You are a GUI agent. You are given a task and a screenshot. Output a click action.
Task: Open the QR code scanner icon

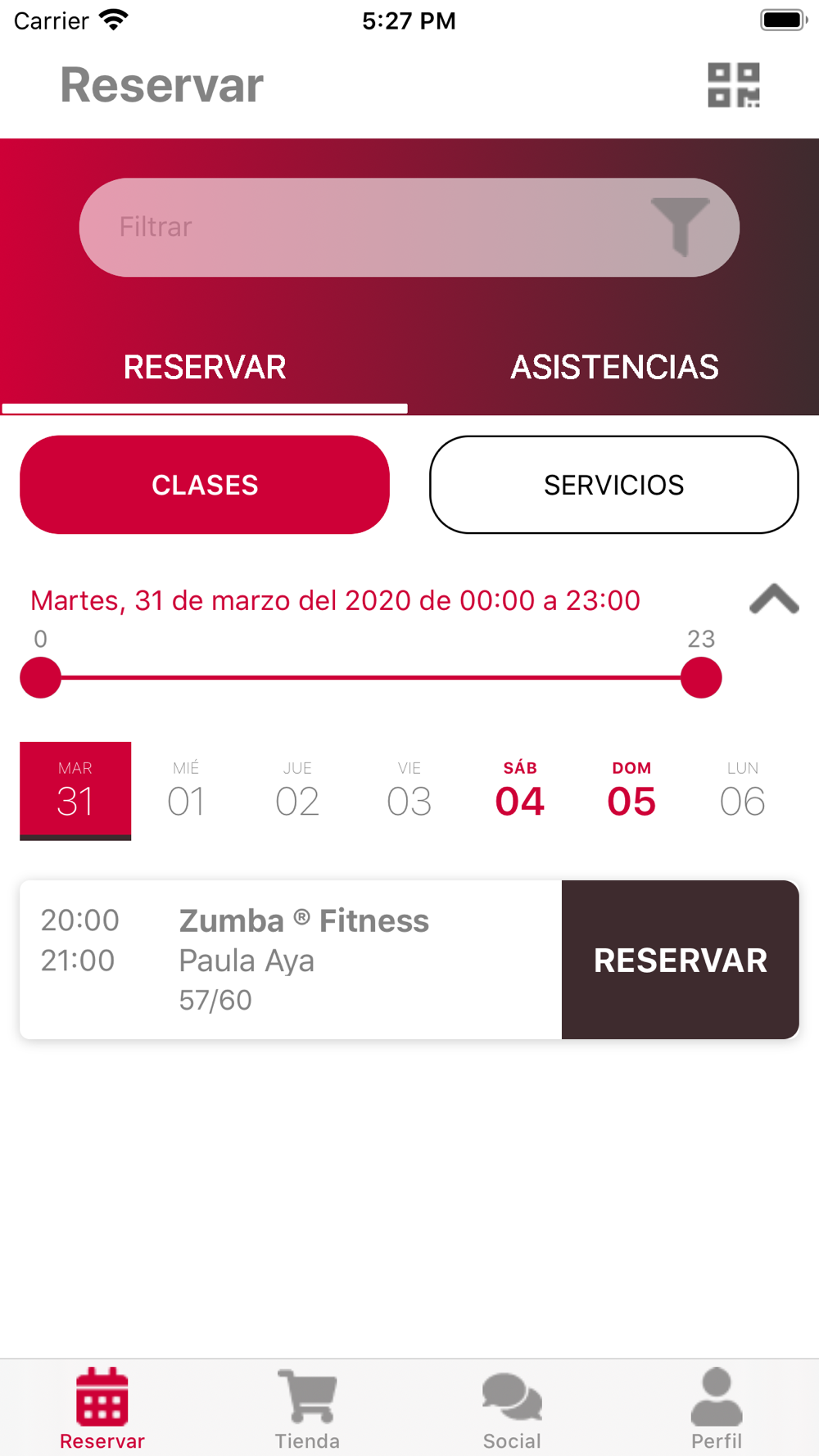click(734, 85)
